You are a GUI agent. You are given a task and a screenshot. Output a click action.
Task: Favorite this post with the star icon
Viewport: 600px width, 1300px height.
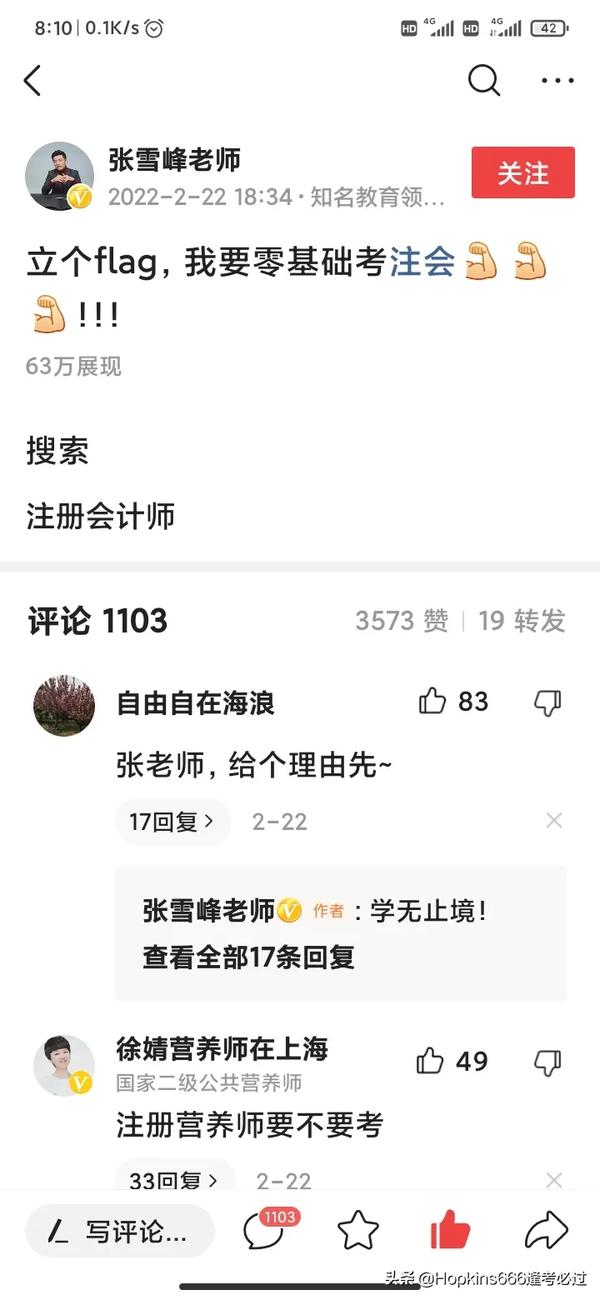pyautogui.click(x=358, y=1230)
